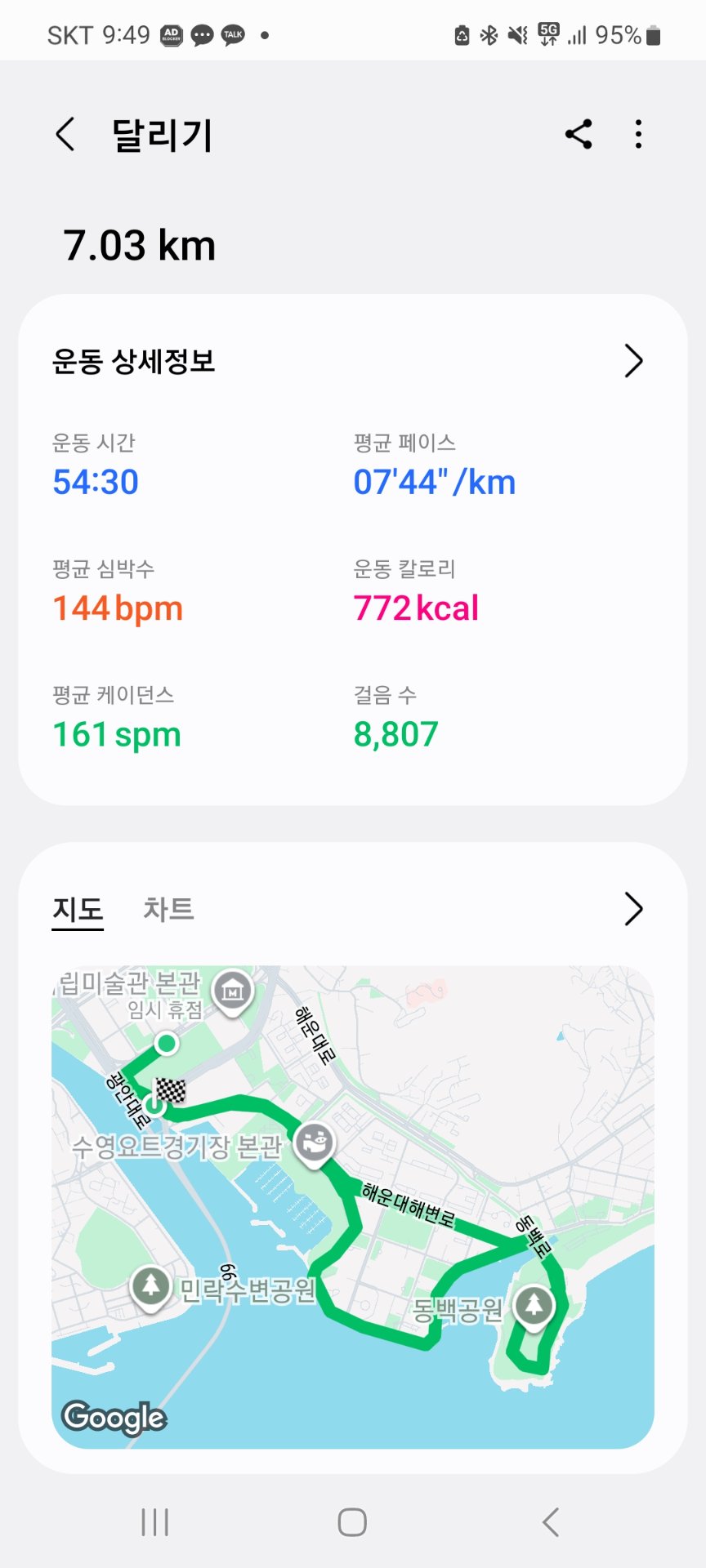The height and width of the screenshot is (1568, 706).
Task: Open the share options
Action: coord(579,136)
